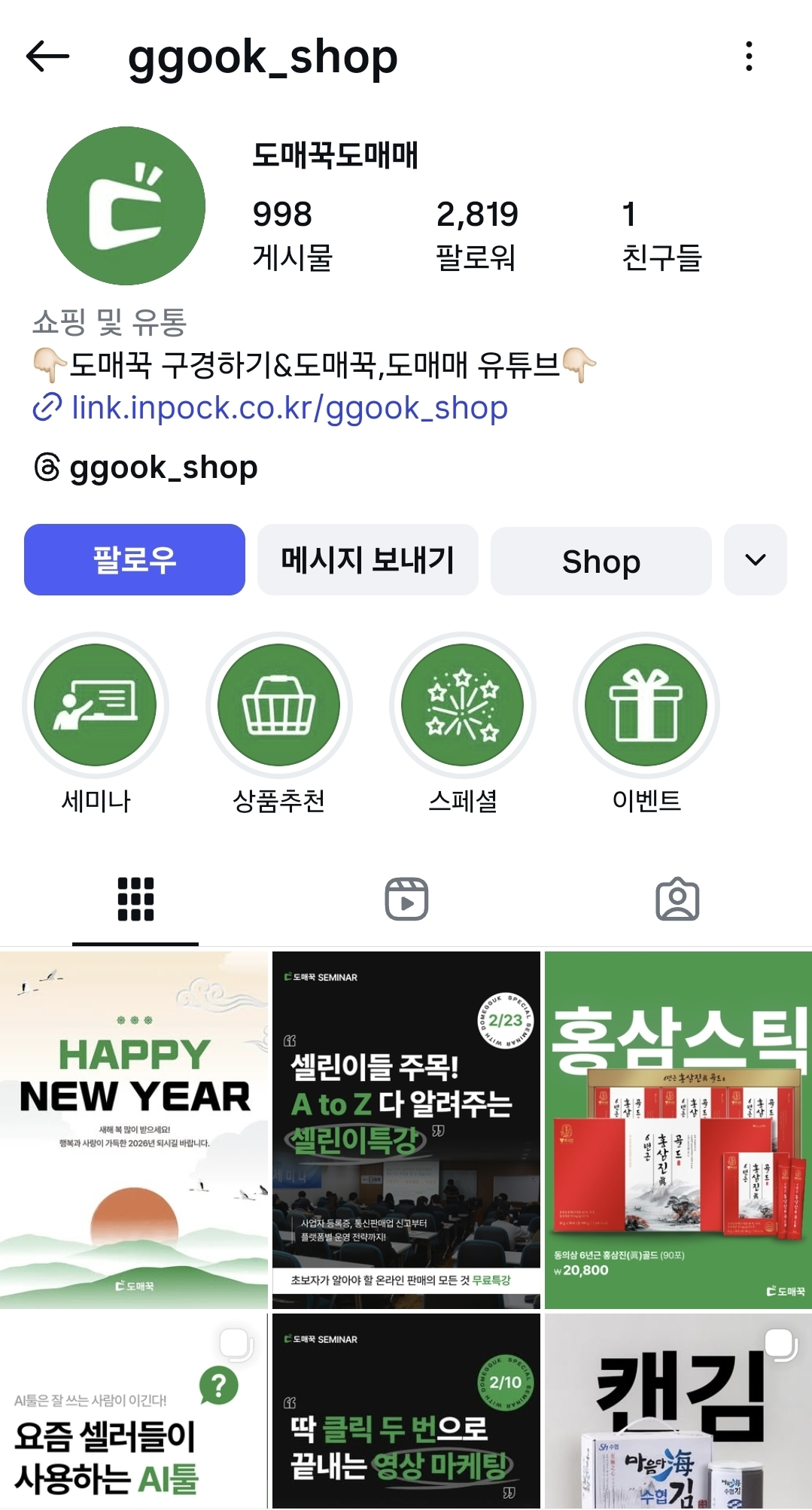View the 스페셜 story highlight
The height and width of the screenshot is (1510, 812).
click(464, 705)
